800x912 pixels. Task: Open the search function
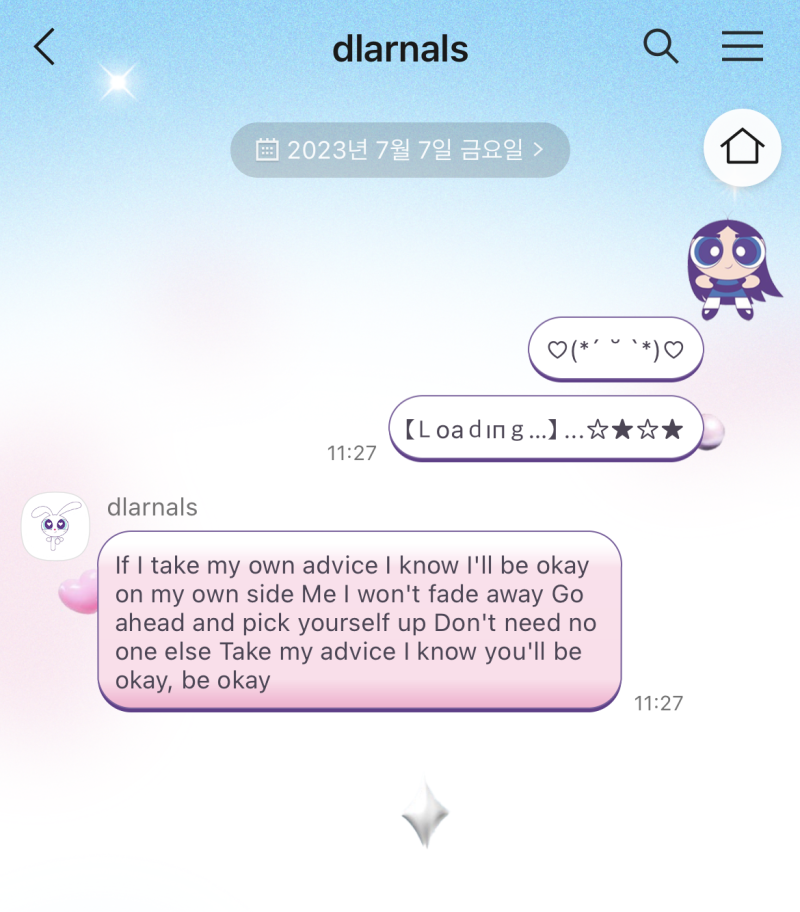pos(661,46)
